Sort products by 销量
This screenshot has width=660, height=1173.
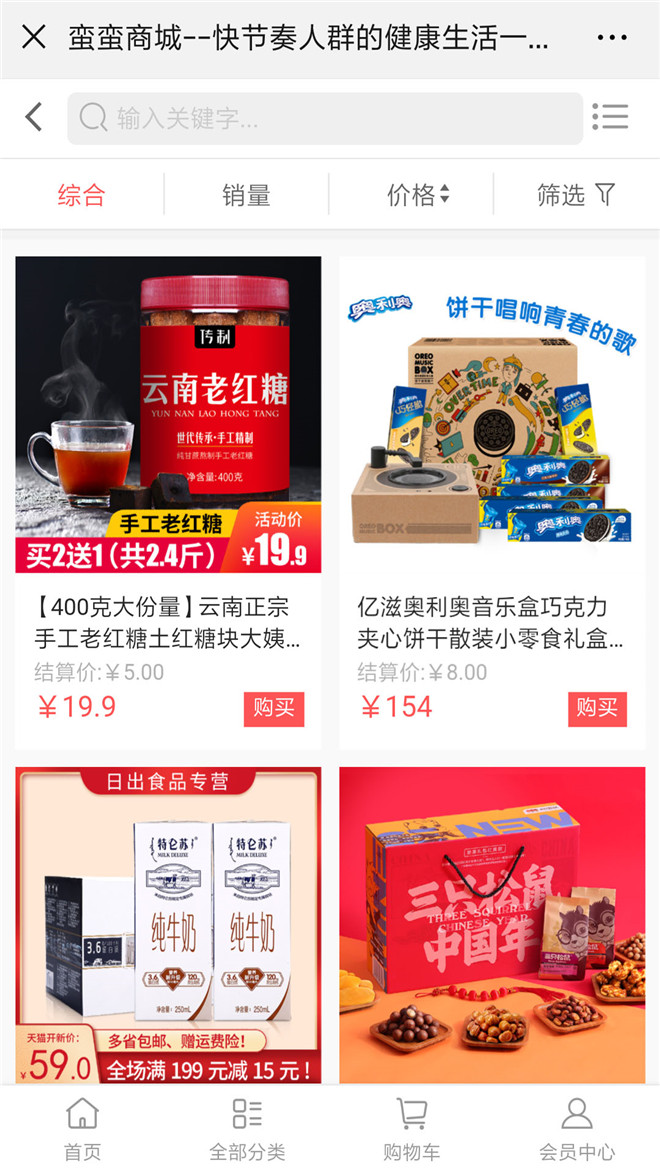click(x=246, y=195)
